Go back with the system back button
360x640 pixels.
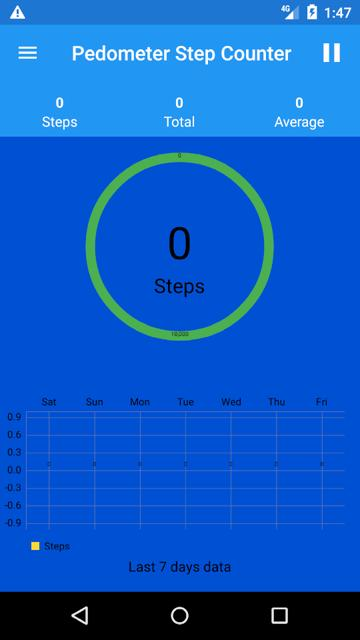(x=80, y=616)
